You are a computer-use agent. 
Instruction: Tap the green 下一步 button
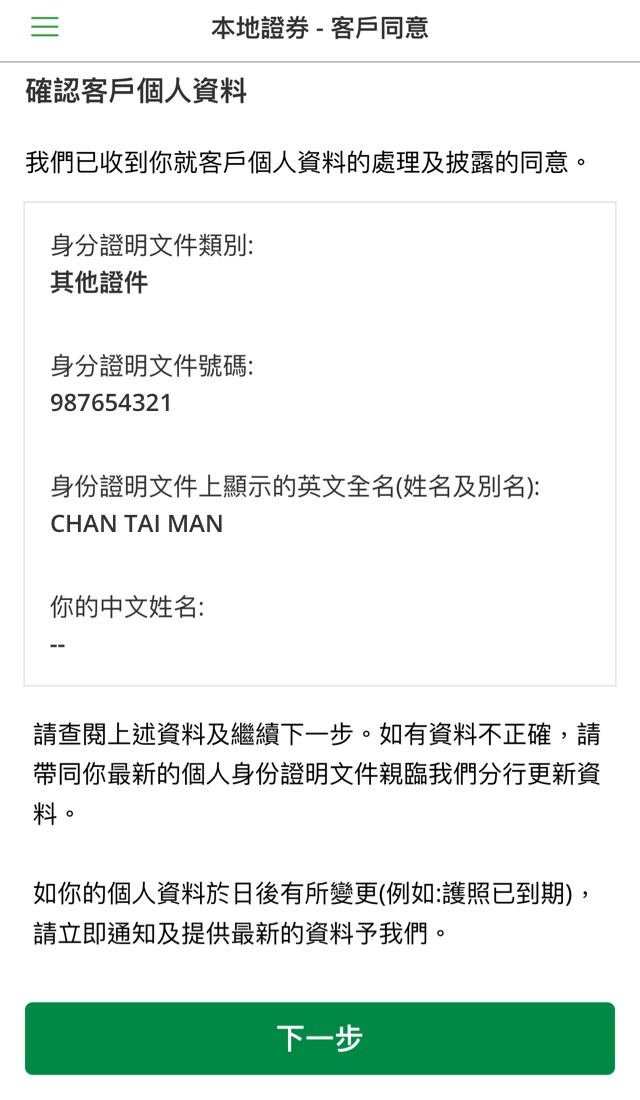point(320,1038)
